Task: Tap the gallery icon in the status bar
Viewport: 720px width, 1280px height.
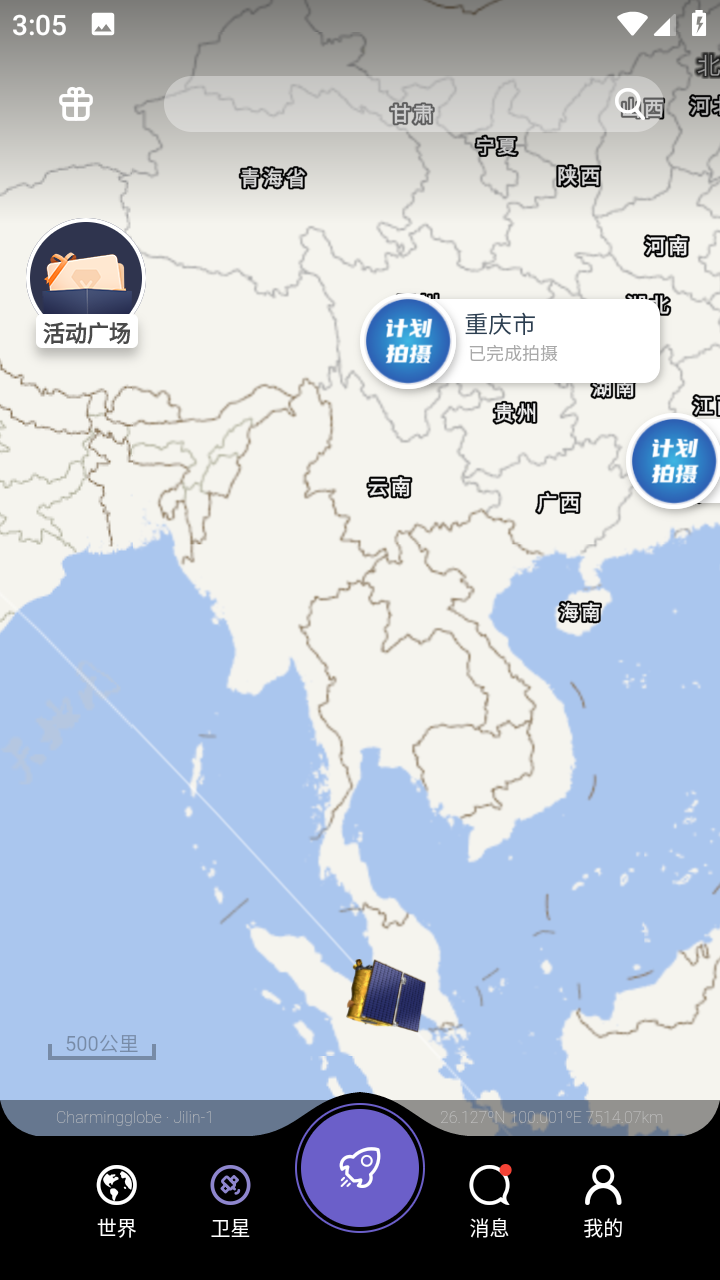Action: (105, 25)
